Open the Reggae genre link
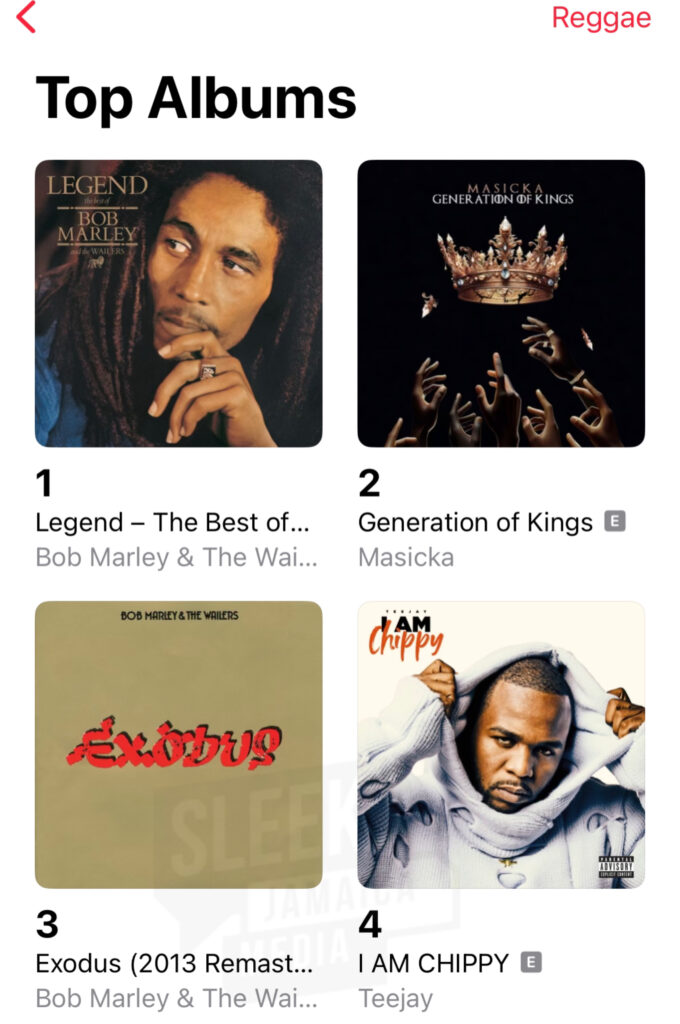Image resolution: width=680 pixels, height=1024 pixels. click(x=601, y=18)
